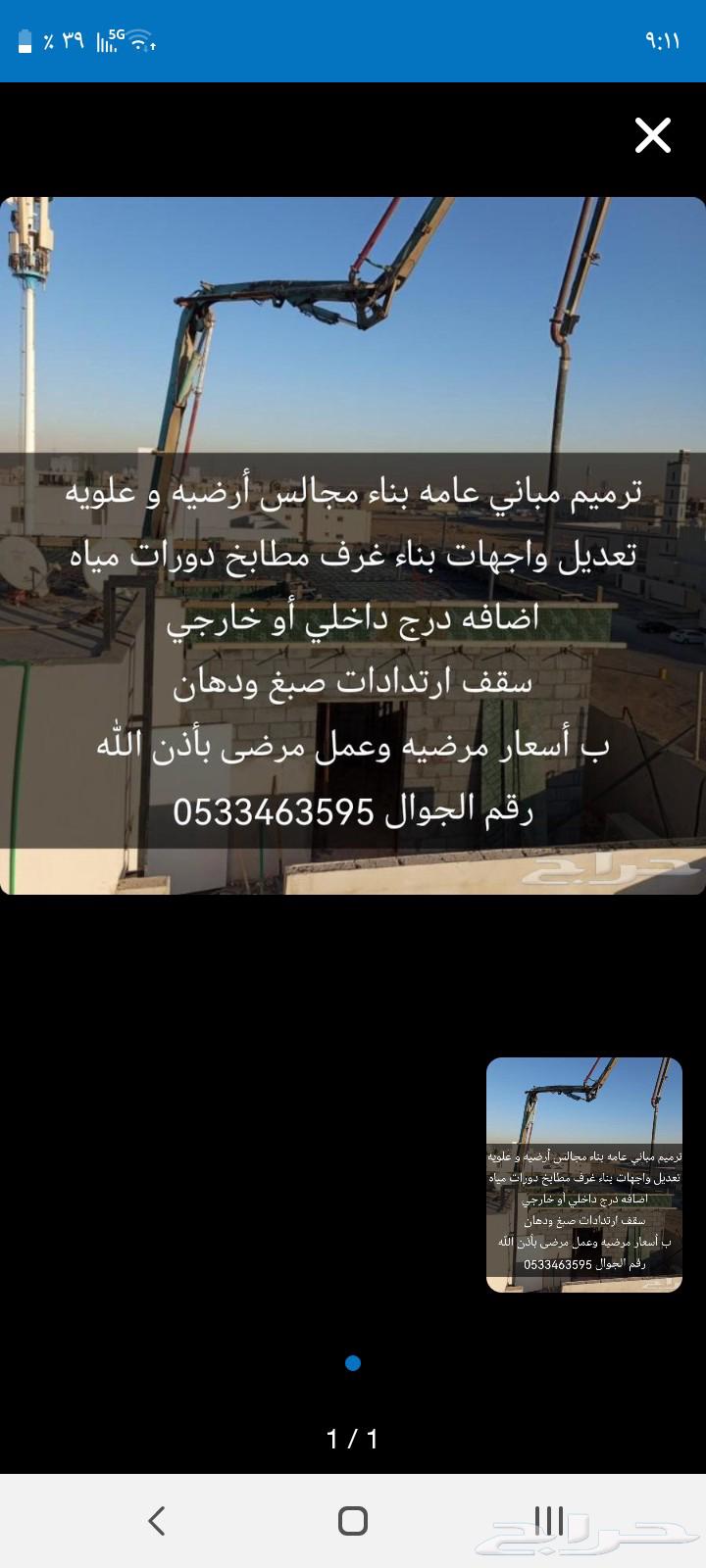
Task: Close the full-screen image viewer
Action: click(653, 136)
